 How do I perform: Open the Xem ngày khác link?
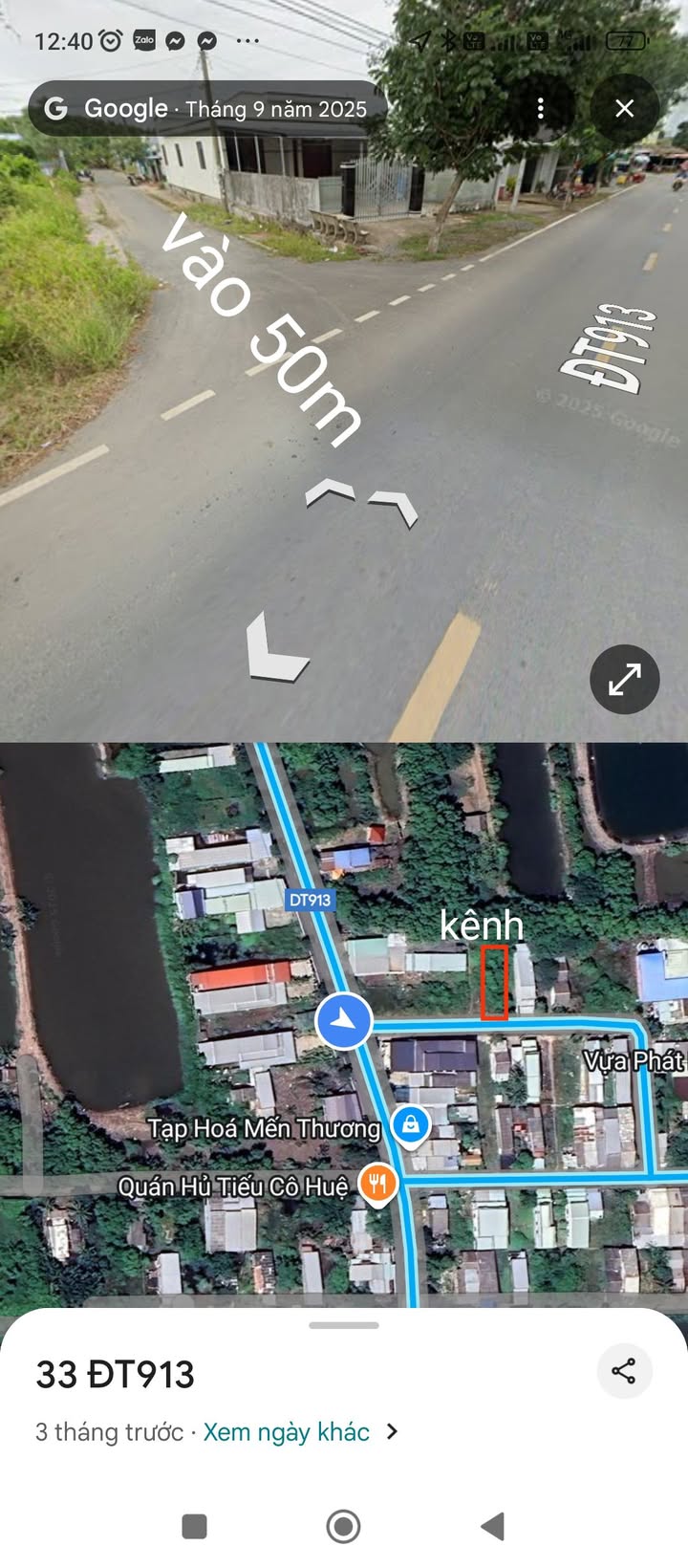coord(287,1431)
